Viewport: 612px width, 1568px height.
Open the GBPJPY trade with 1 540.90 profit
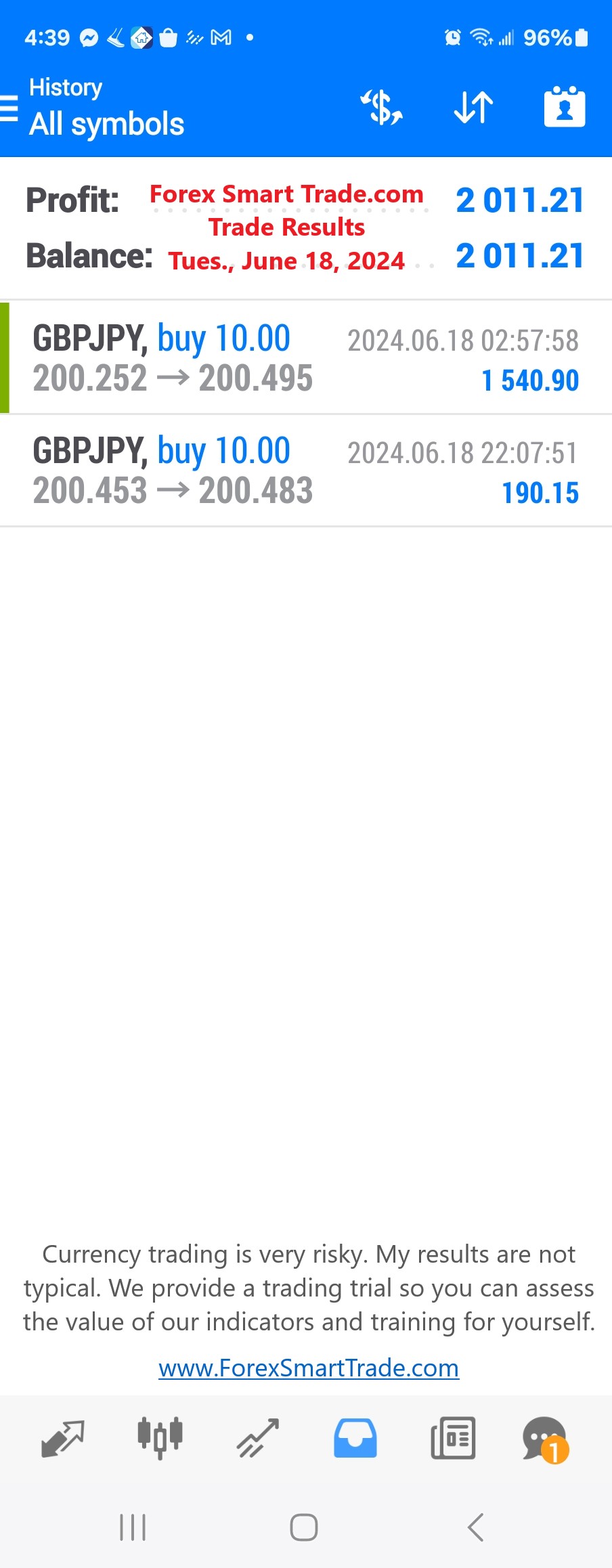click(306, 357)
